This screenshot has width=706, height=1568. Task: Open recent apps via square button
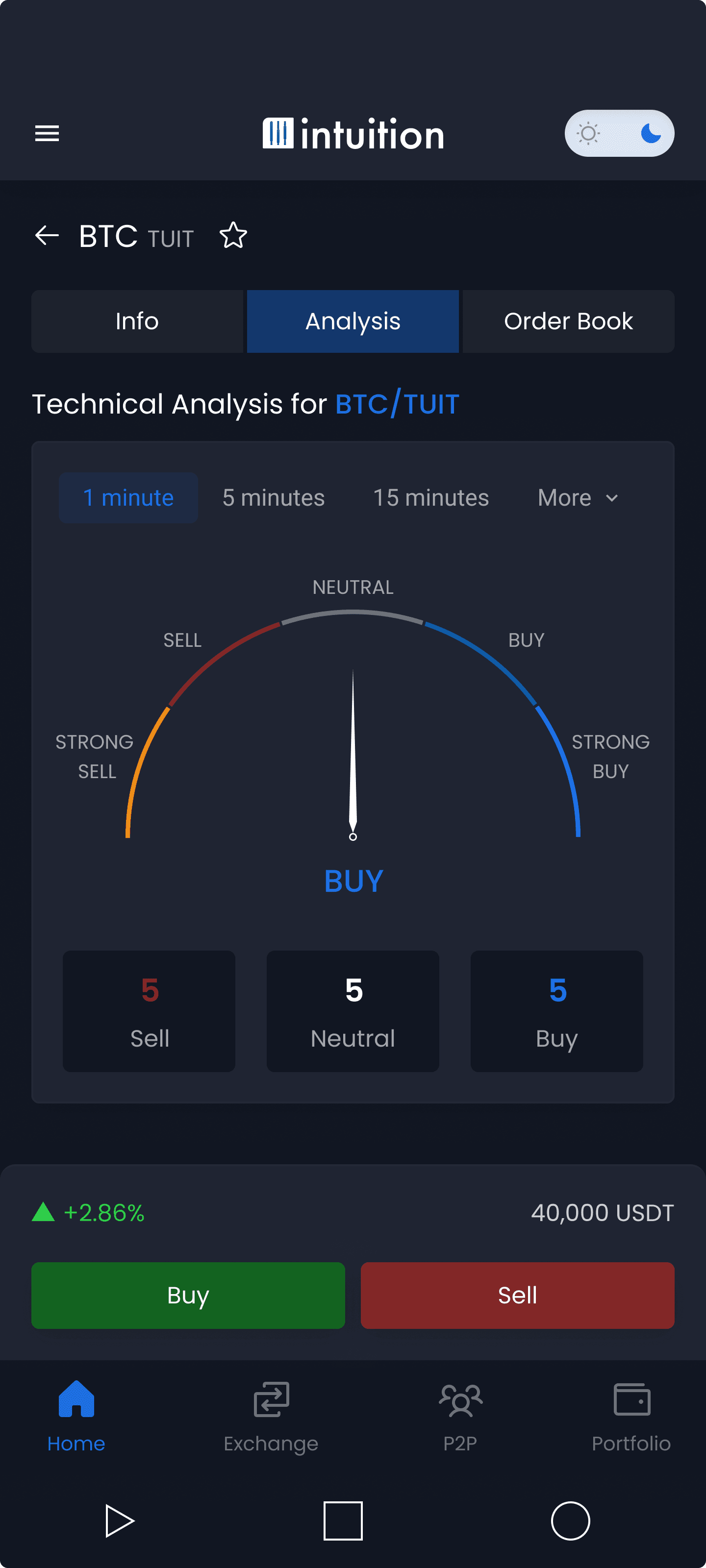click(x=343, y=1521)
